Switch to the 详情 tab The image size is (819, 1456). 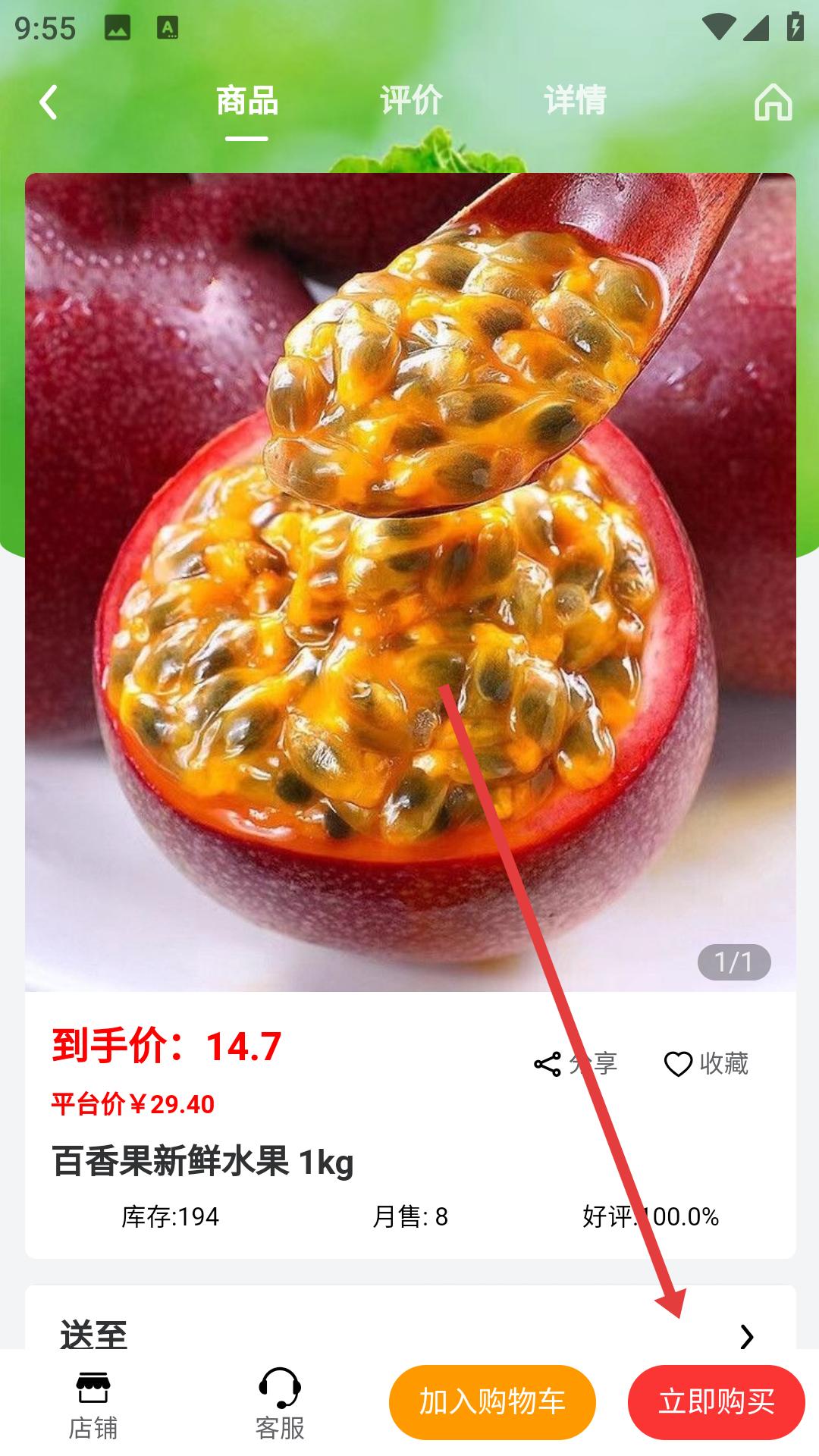pos(575,101)
